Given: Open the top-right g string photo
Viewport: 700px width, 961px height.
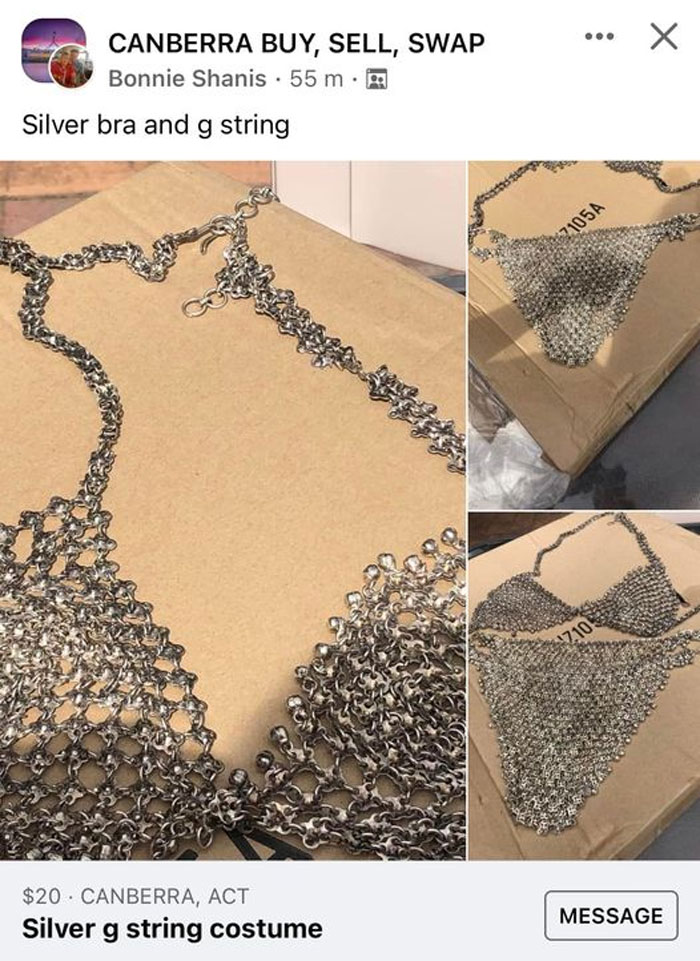Looking at the screenshot, I should point(584,335).
